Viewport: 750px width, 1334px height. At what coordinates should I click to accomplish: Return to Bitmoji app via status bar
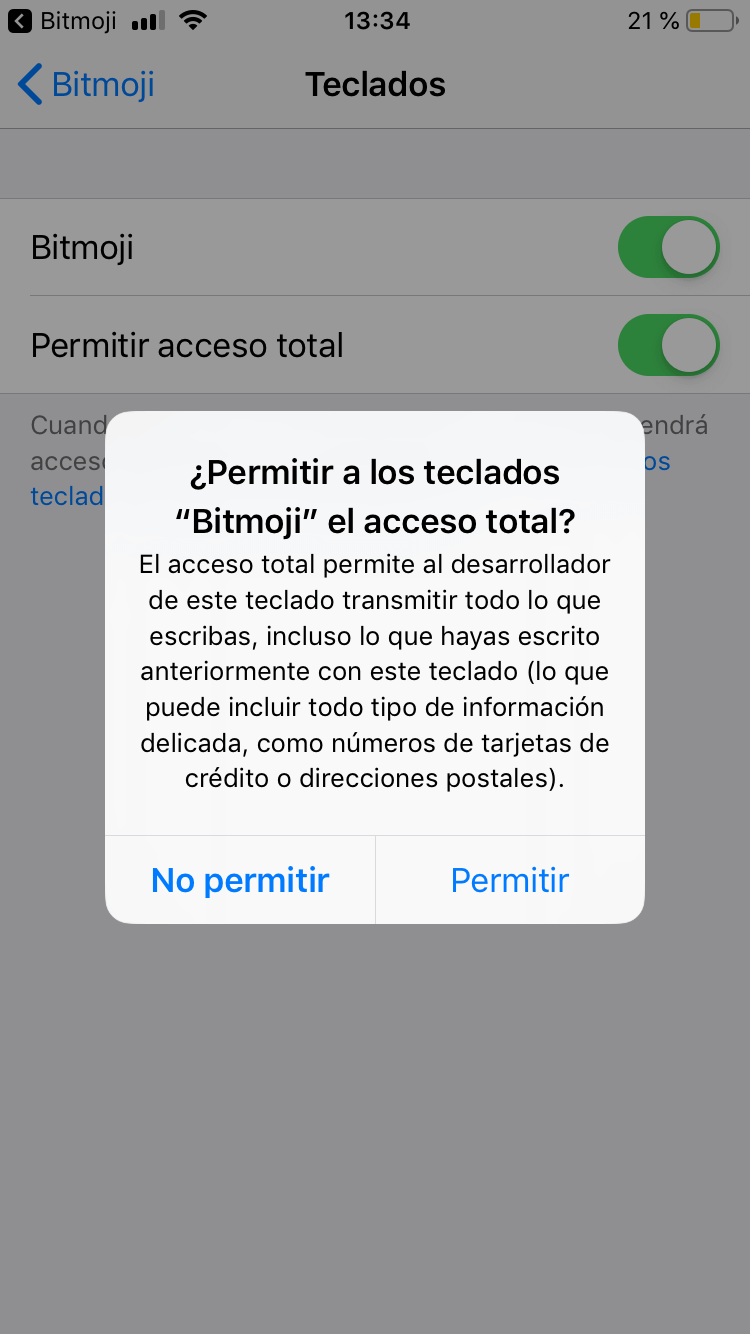tap(62, 20)
